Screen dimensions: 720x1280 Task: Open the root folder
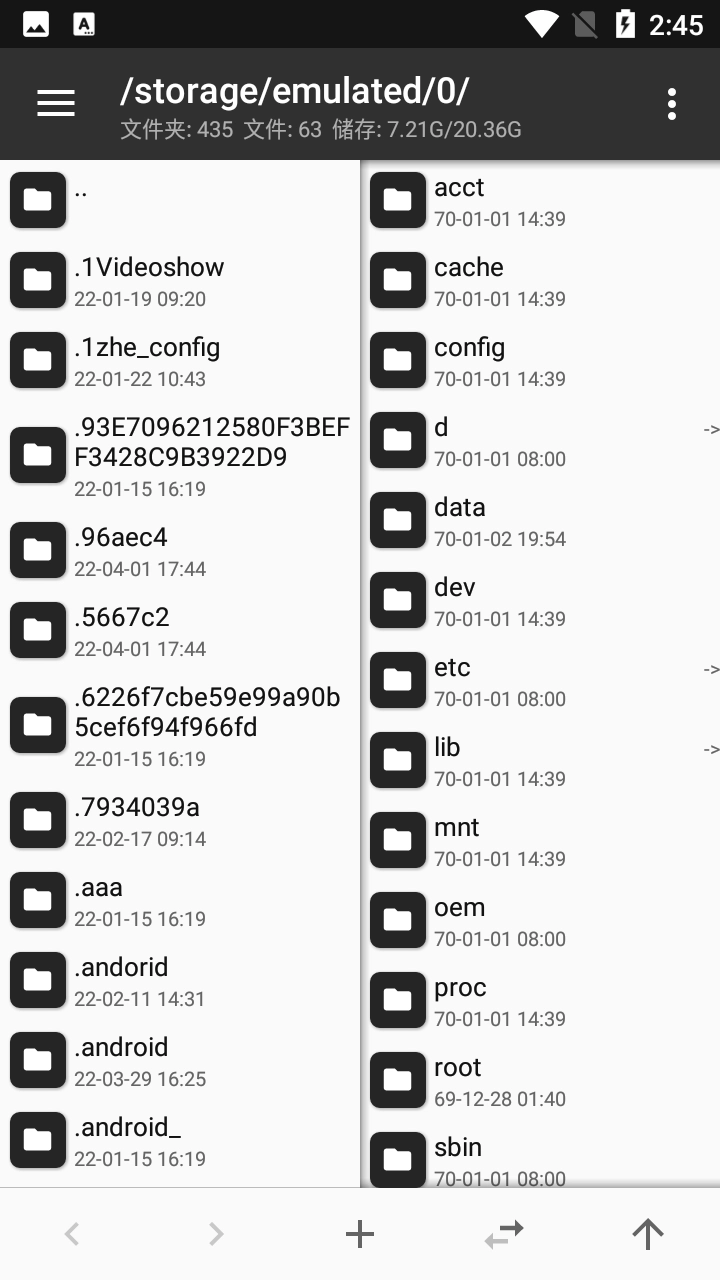(x=541, y=1080)
